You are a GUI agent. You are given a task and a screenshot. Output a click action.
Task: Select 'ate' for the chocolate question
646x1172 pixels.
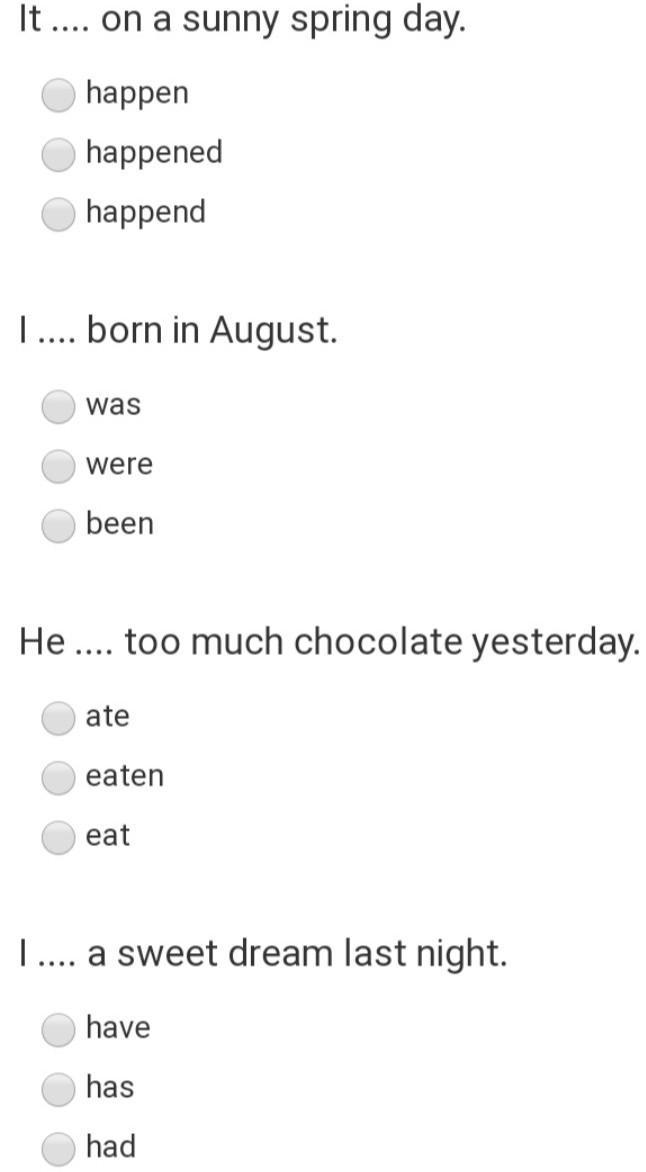[x=58, y=718]
